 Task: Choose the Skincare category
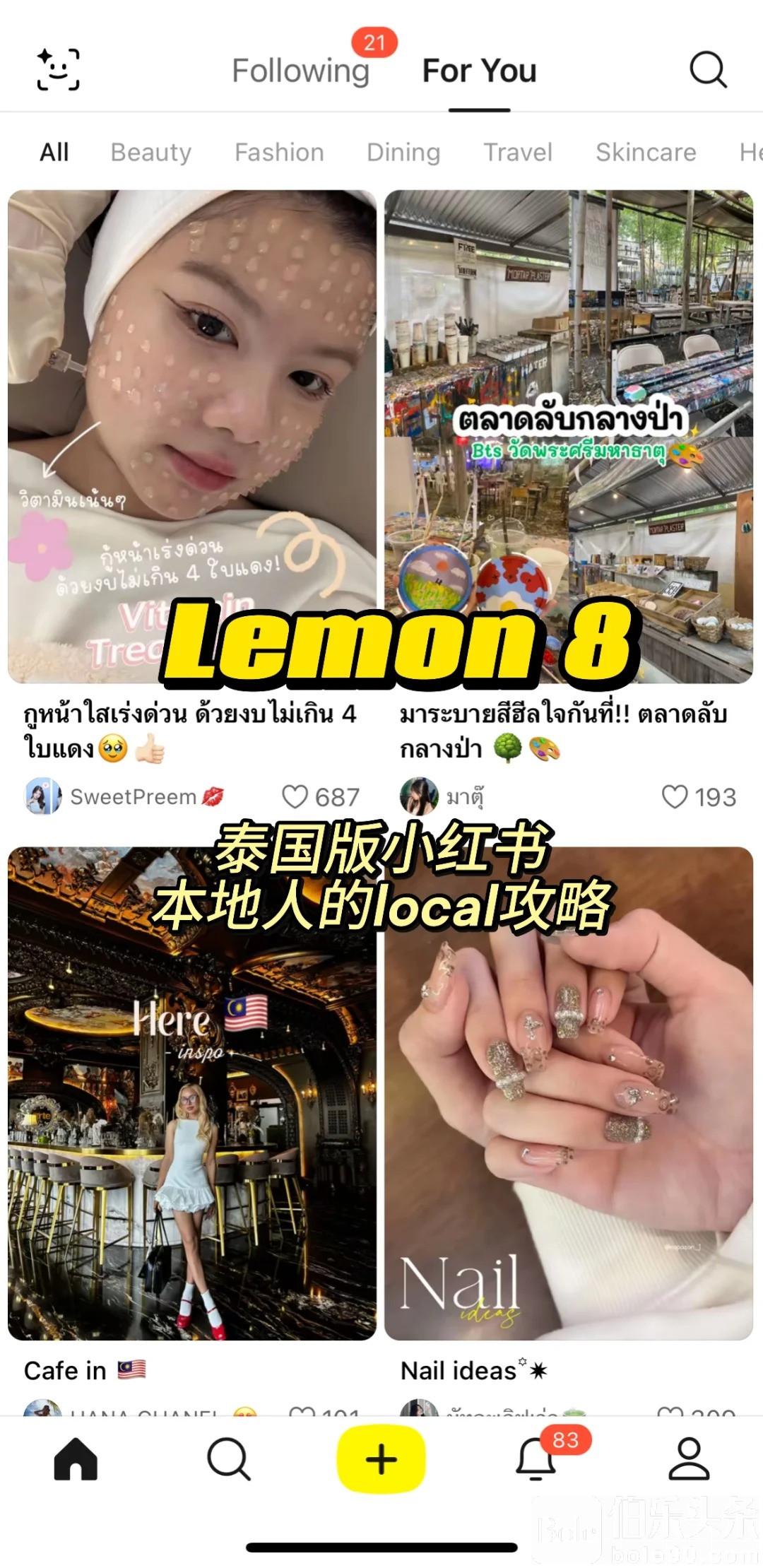[646, 152]
